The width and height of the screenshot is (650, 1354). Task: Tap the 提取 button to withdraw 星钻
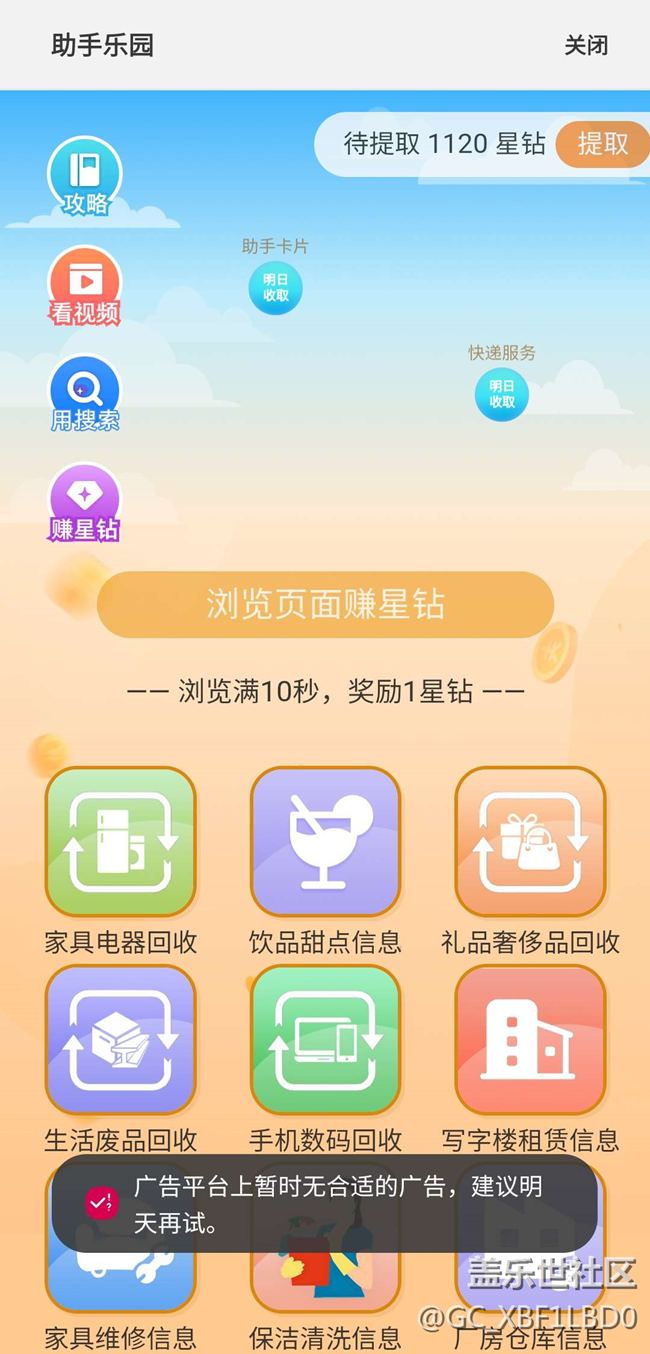[602, 144]
